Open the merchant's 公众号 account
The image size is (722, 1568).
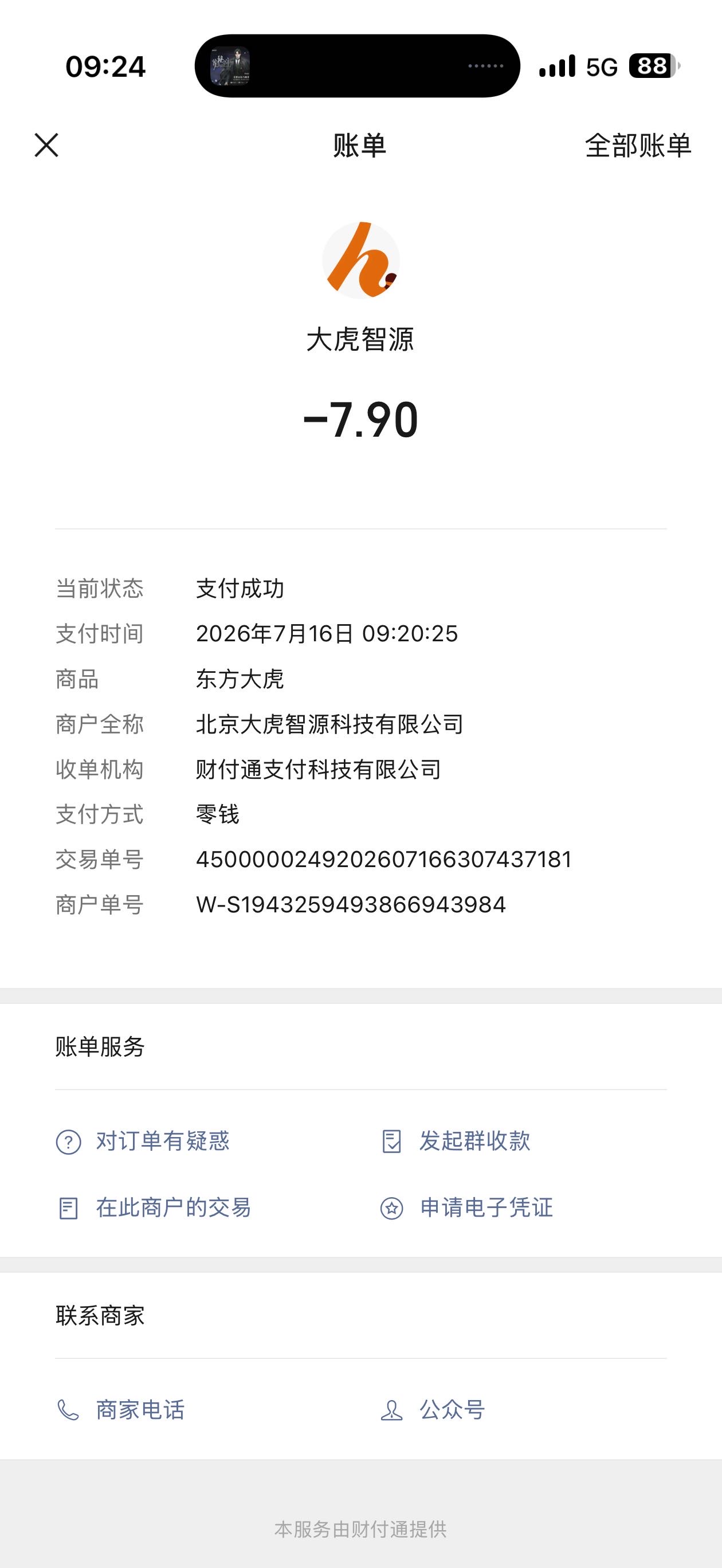(x=432, y=1410)
